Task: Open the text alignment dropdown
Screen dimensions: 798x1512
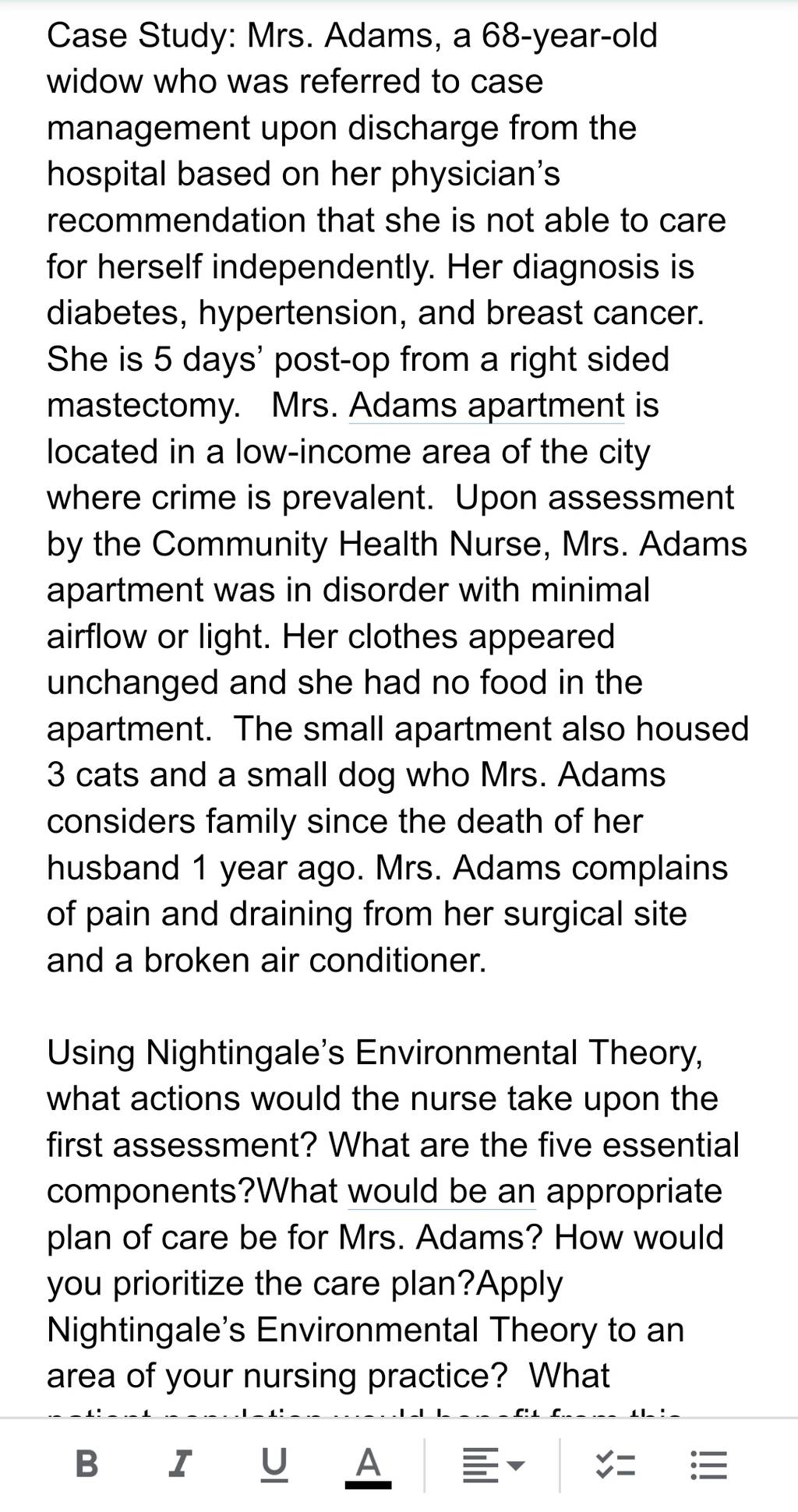Action: tap(493, 1466)
